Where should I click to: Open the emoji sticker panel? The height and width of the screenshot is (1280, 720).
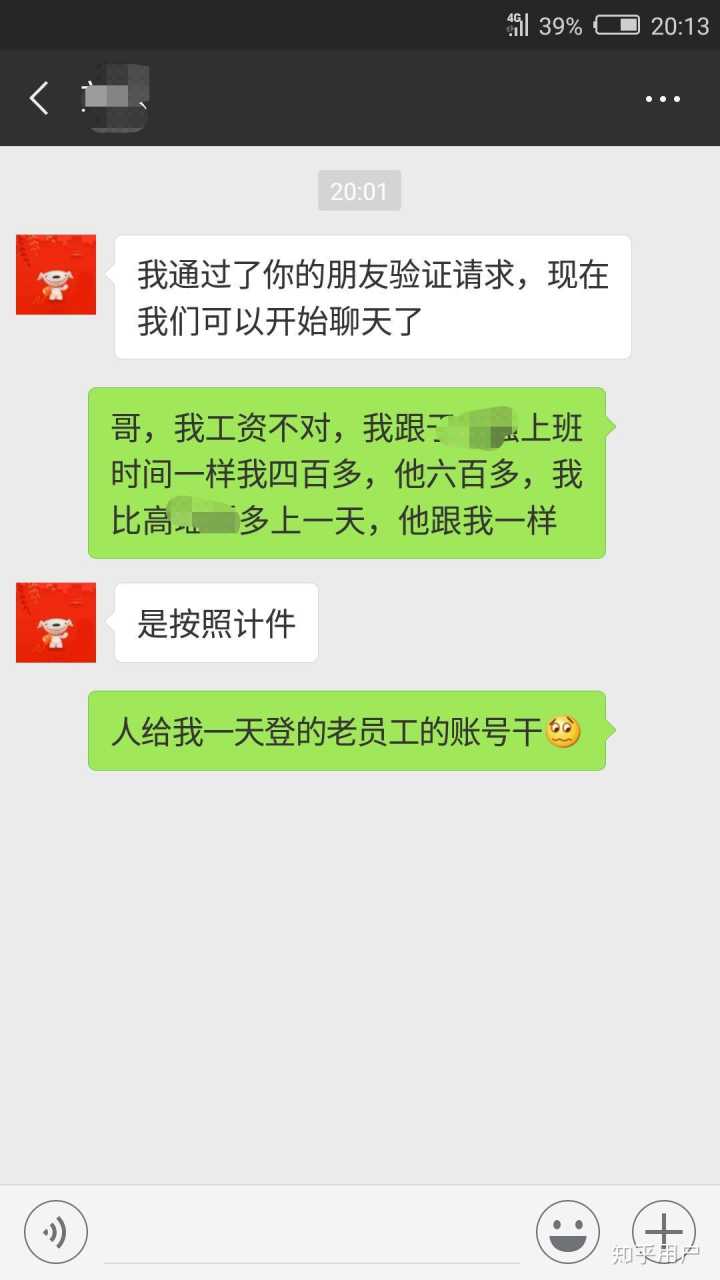coord(567,1231)
